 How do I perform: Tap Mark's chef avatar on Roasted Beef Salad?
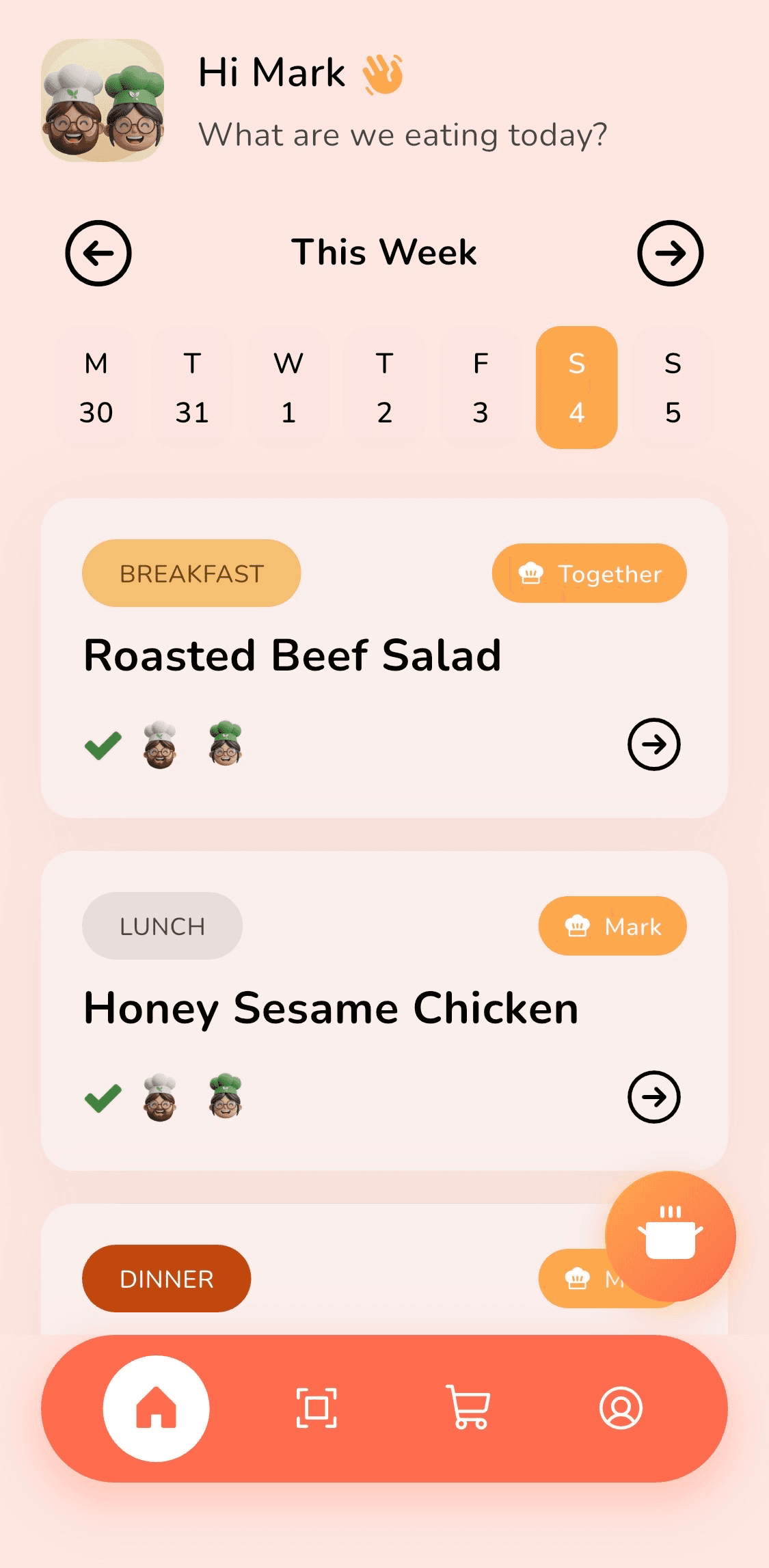coord(158,745)
